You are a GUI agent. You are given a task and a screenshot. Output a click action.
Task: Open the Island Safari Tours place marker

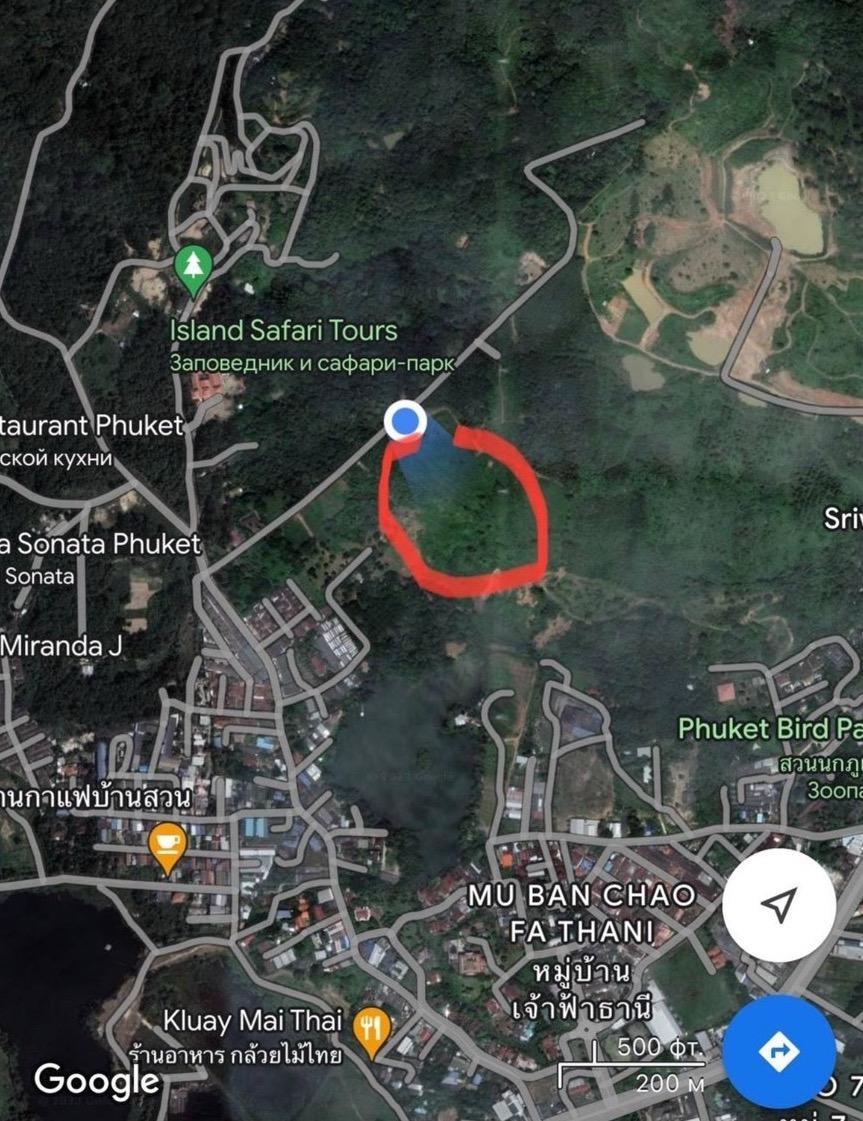193,268
